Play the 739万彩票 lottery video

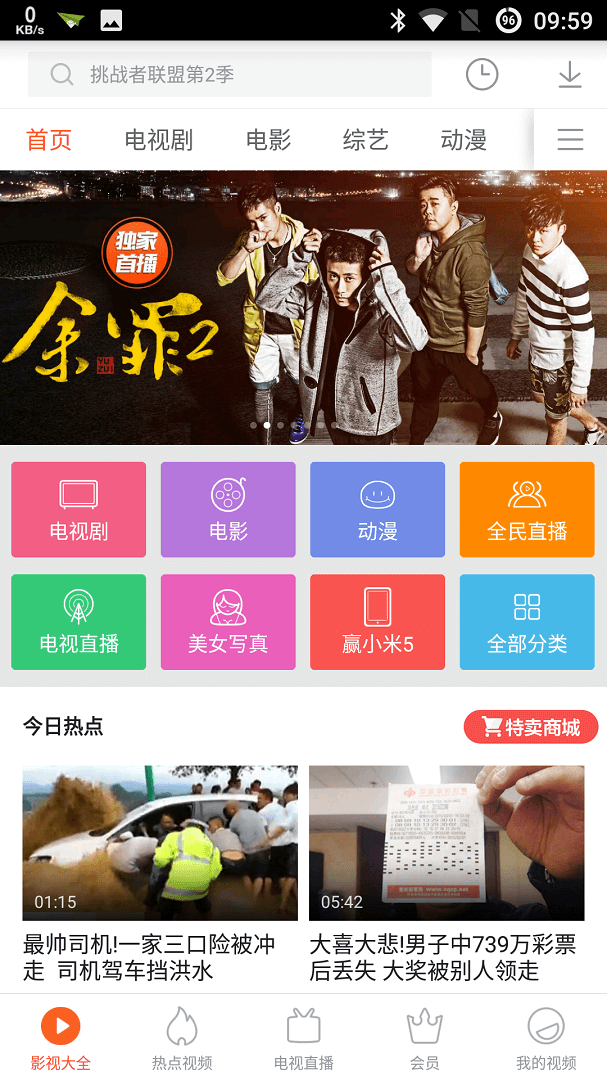click(446, 842)
